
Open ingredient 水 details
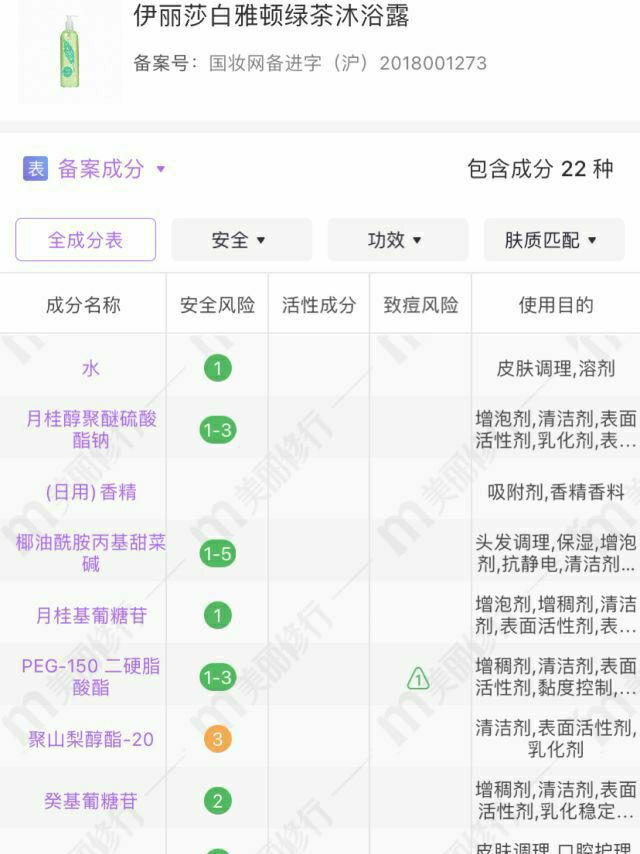pyautogui.click(x=90, y=368)
